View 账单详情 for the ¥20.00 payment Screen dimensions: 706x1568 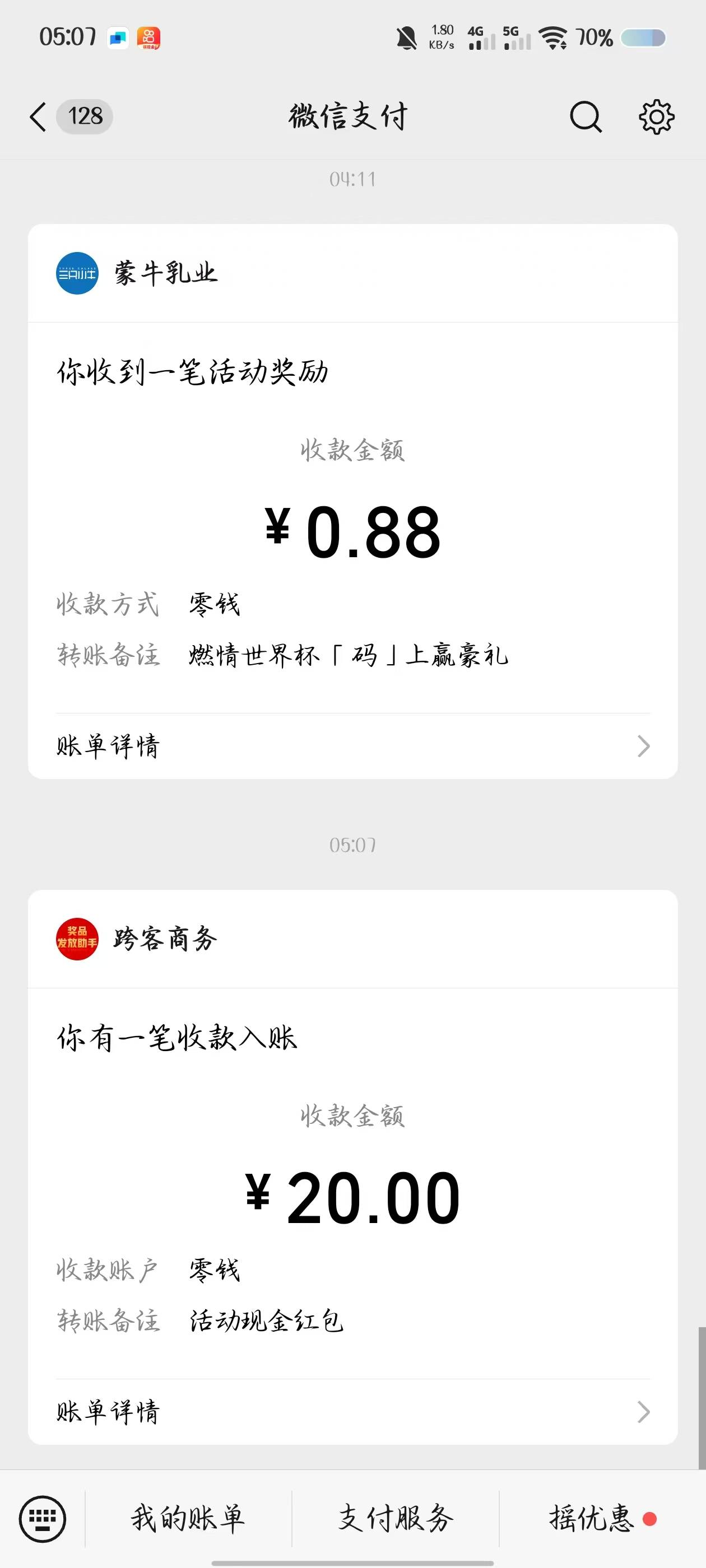tap(352, 1412)
